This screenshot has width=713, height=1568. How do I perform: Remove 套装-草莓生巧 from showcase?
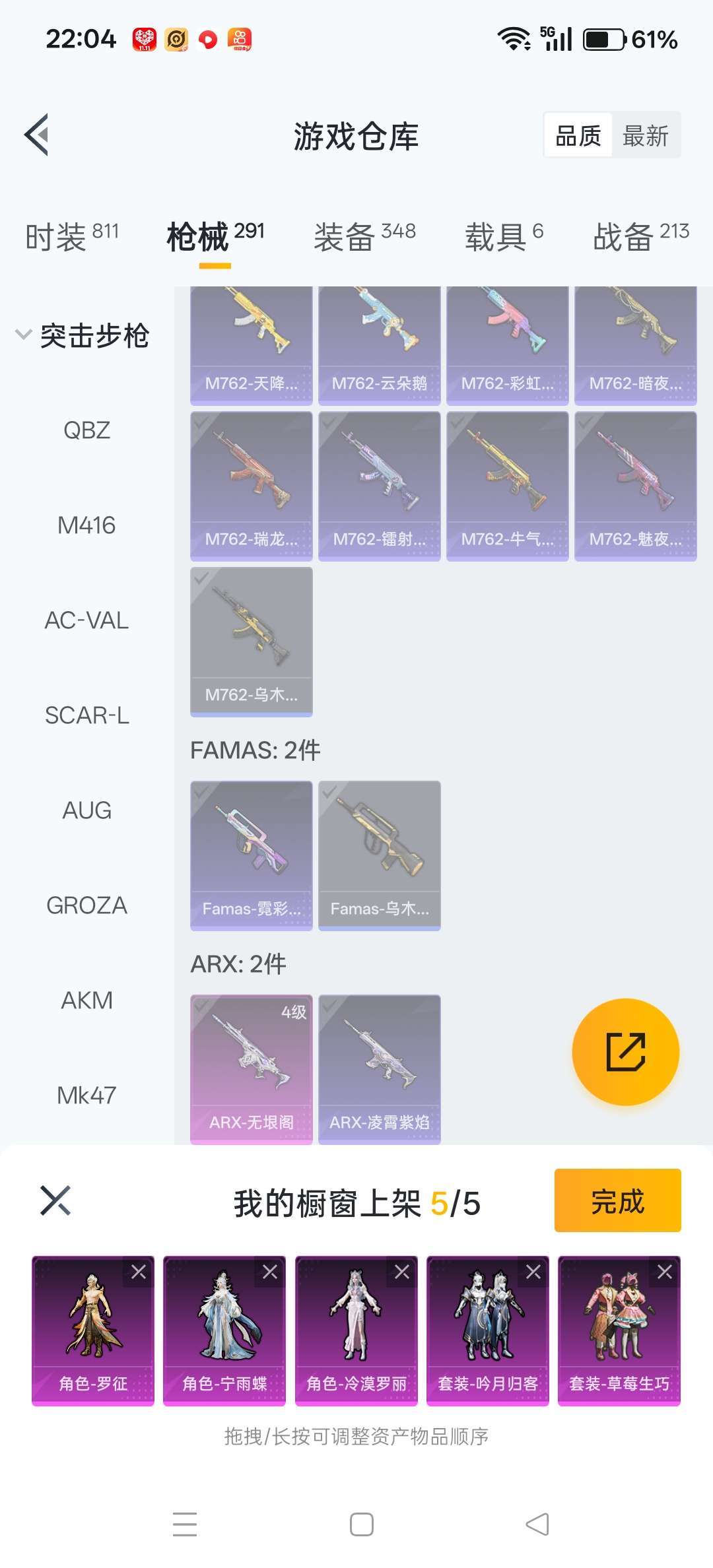point(665,1272)
